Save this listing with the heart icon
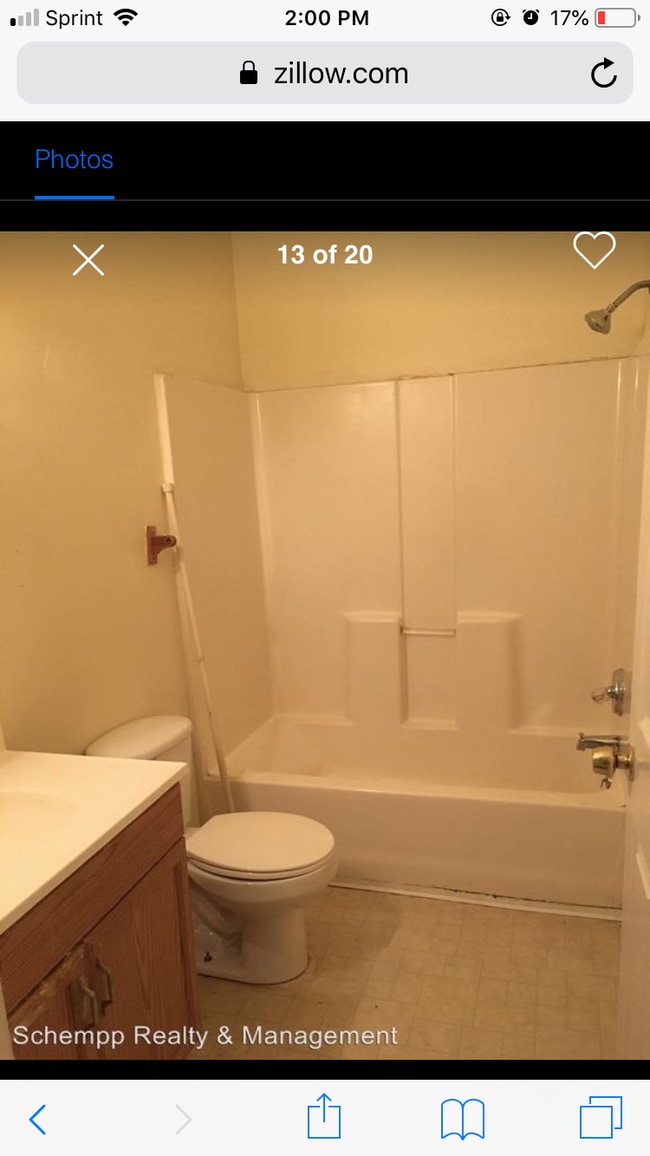This screenshot has width=650, height=1156. [x=594, y=251]
